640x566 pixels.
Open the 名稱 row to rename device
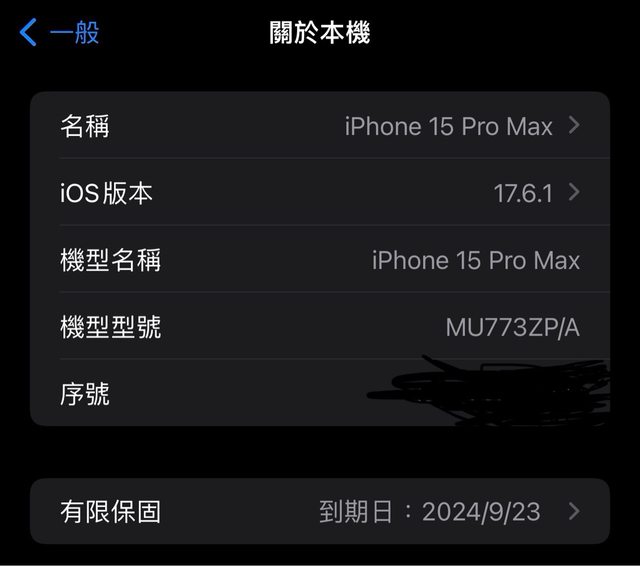click(320, 126)
